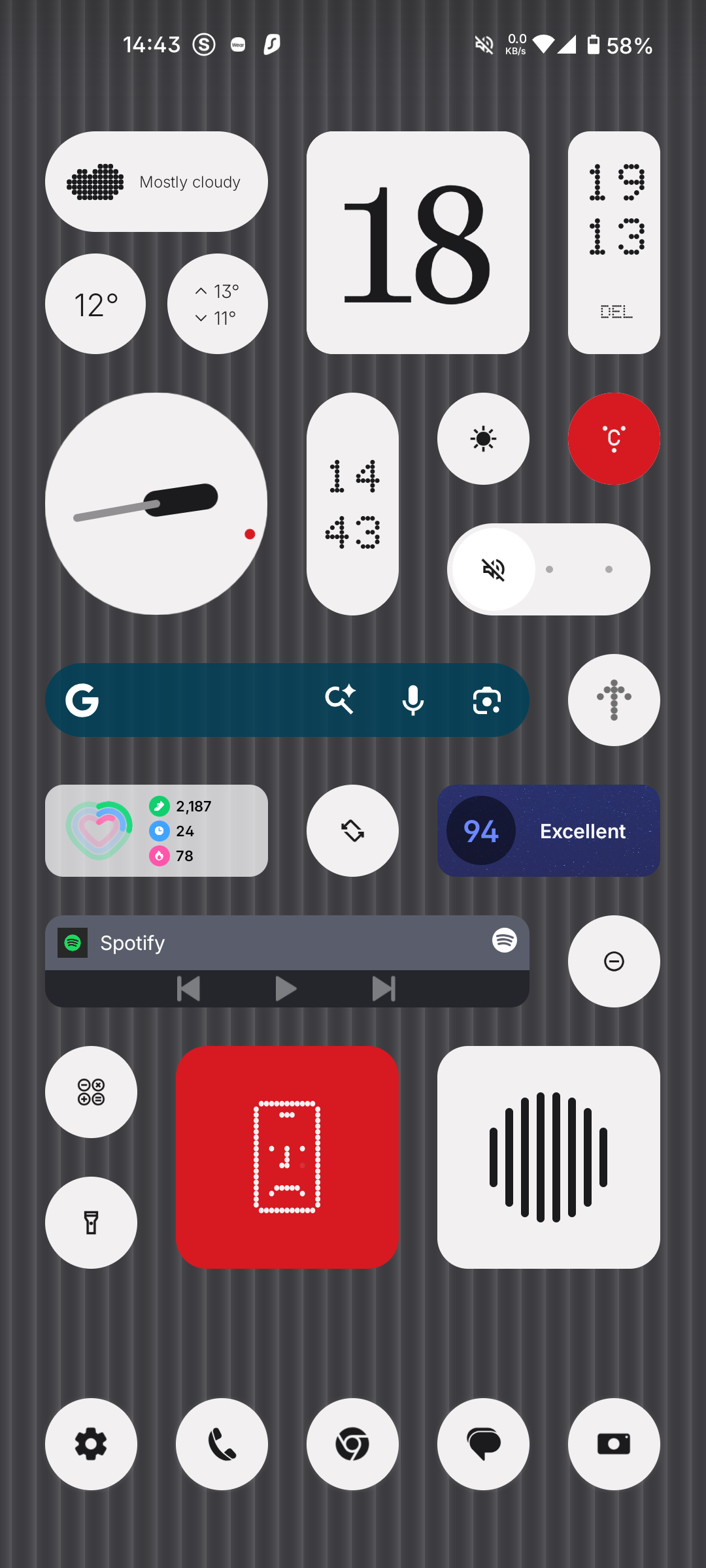Launch the Phone dialer
This screenshot has width=706, height=1568.
point(222,1444)
